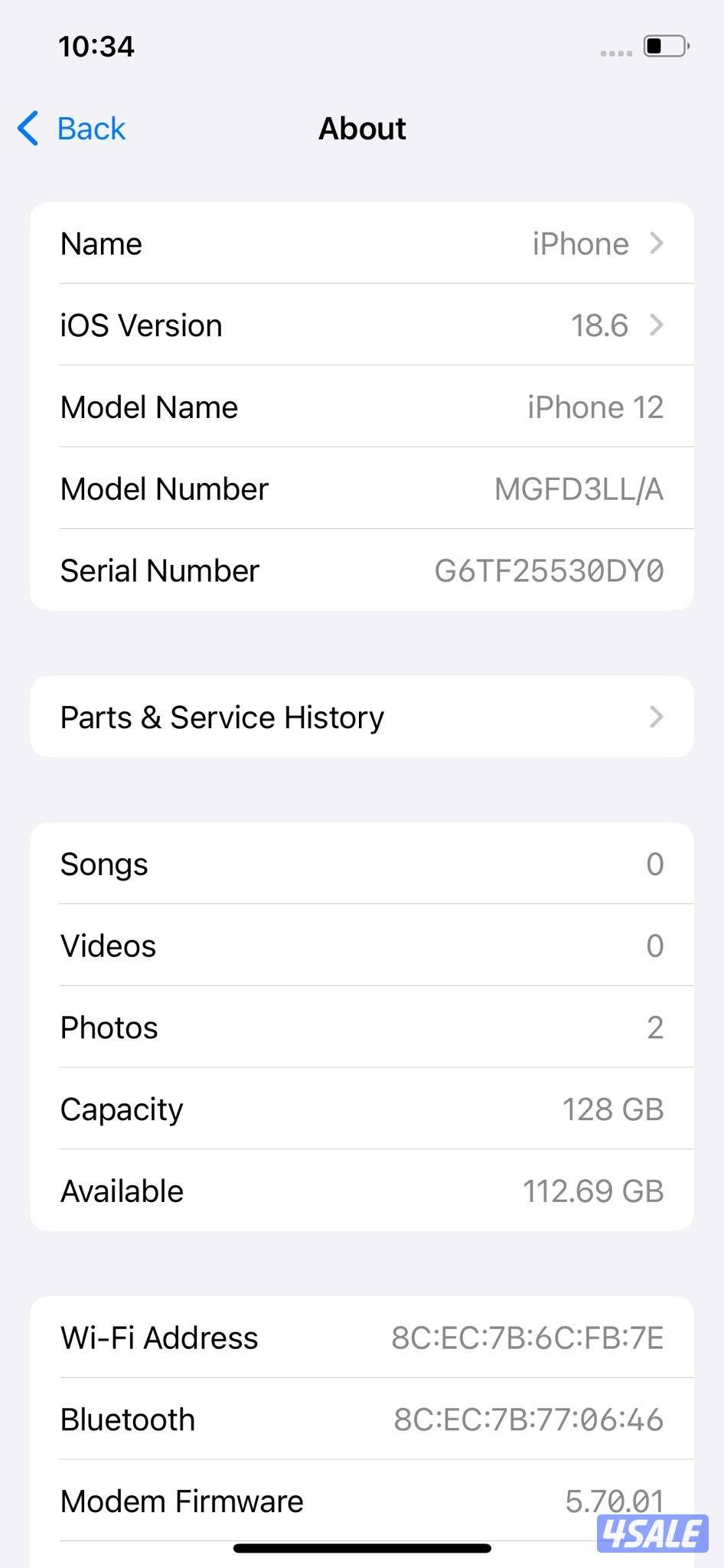Tap the Serial Number G6TF25530DY0 row
The image size is (724, 1568).
pyautogui.click(x=362, y=570)
